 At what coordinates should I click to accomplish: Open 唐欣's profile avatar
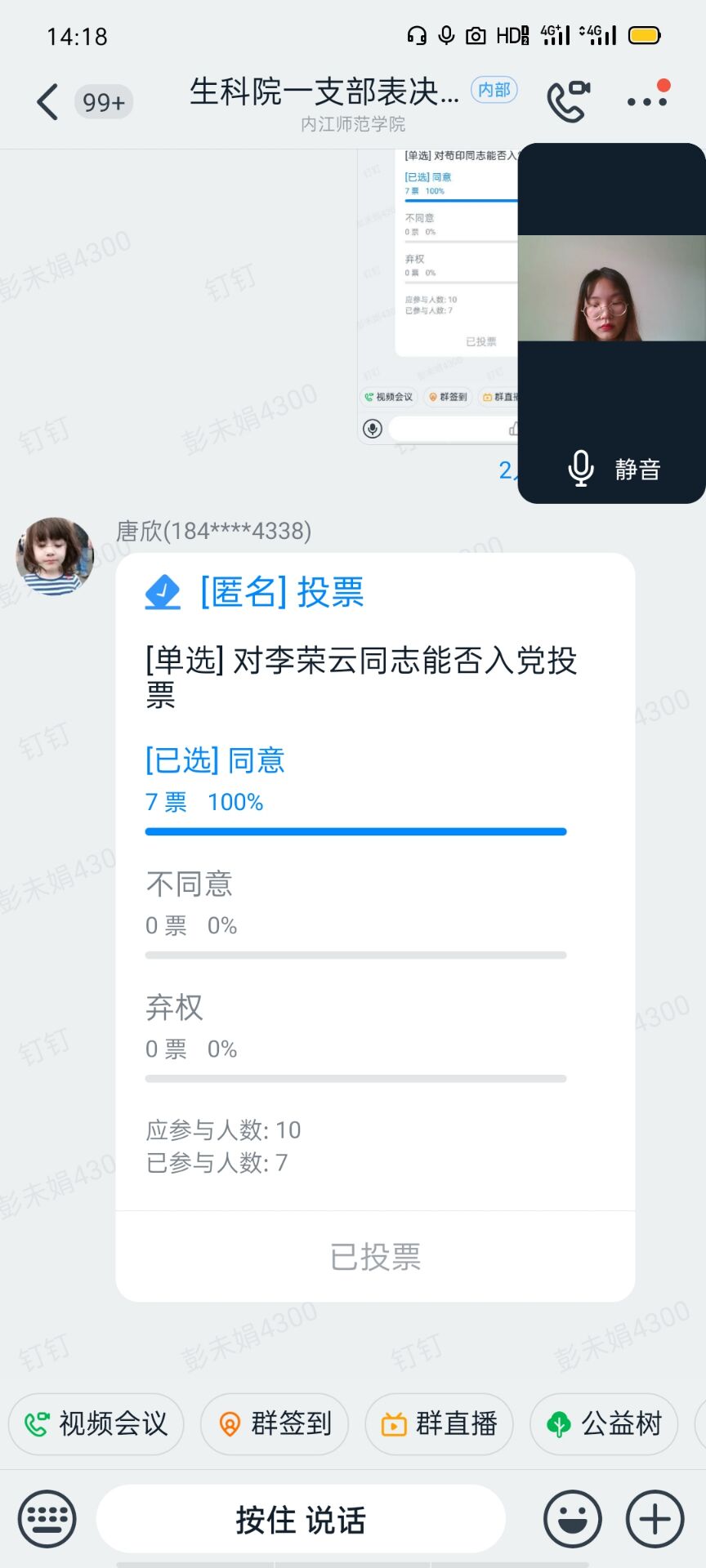pos(55,556)
